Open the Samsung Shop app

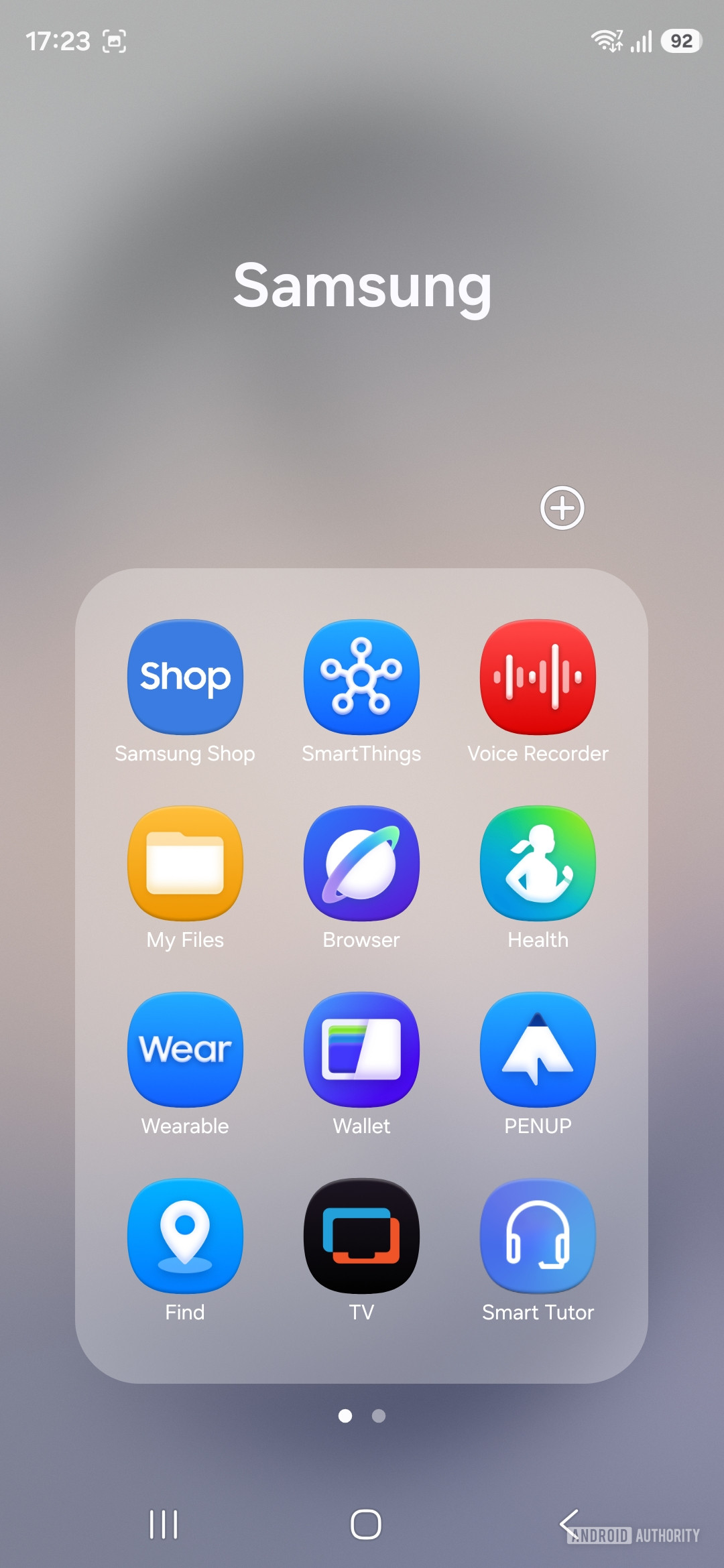pos(184,677)
